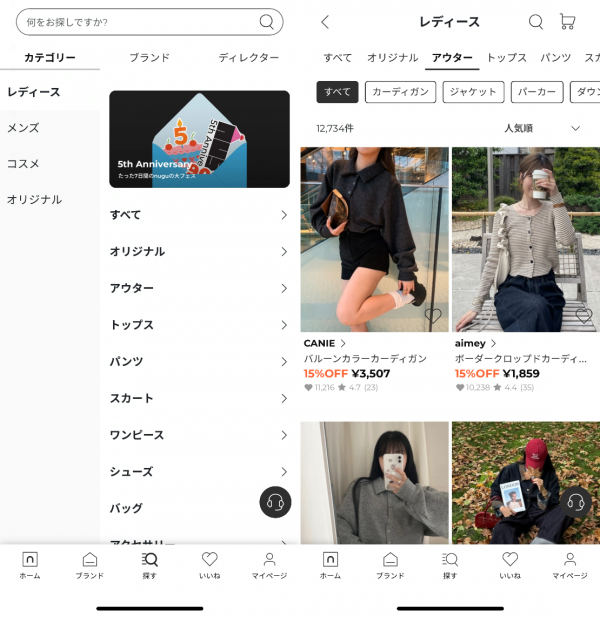The image size is (600, 617).
Task: Filter by the ジャケット chip
Action: tap(473, 92)
